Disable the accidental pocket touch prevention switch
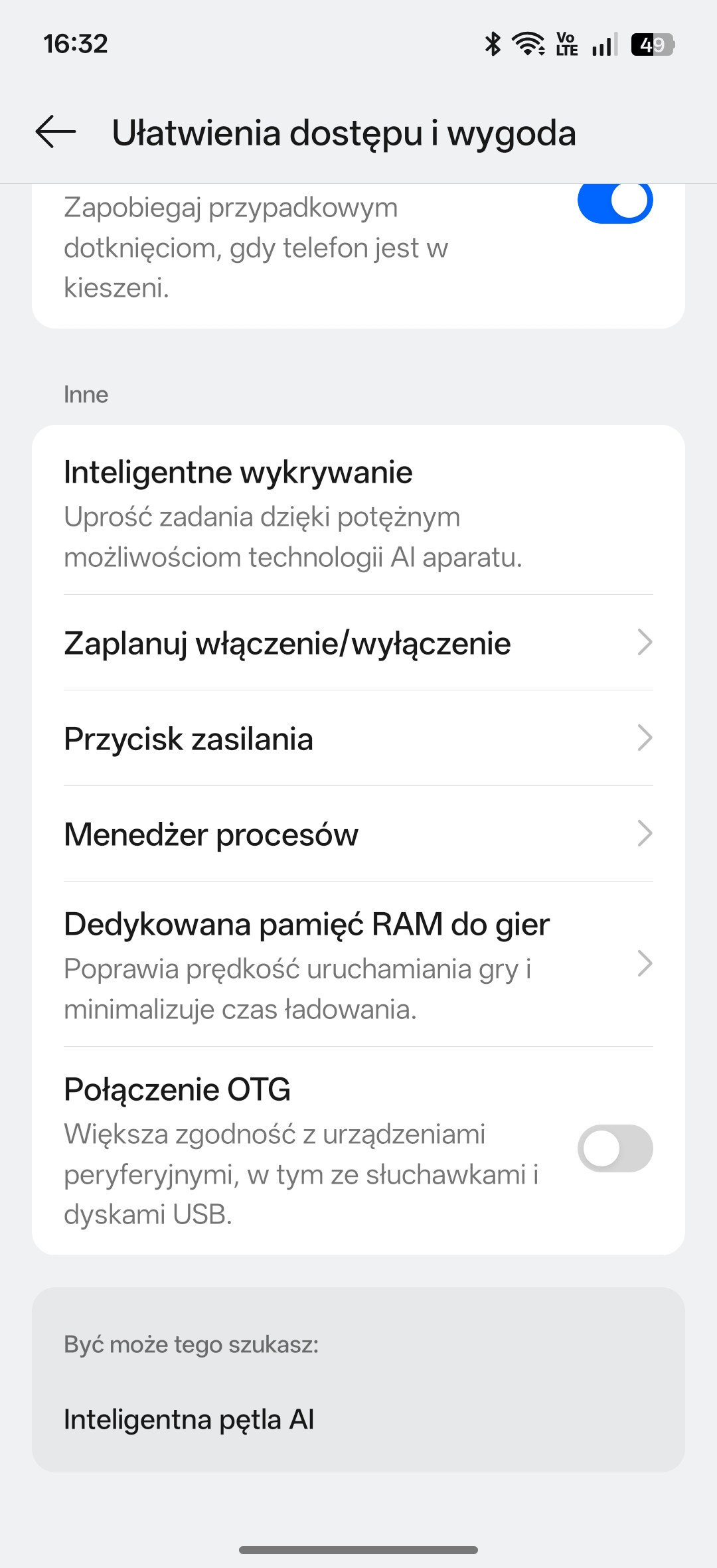This screenshot has height=1568, width=717. click(615, 202)
